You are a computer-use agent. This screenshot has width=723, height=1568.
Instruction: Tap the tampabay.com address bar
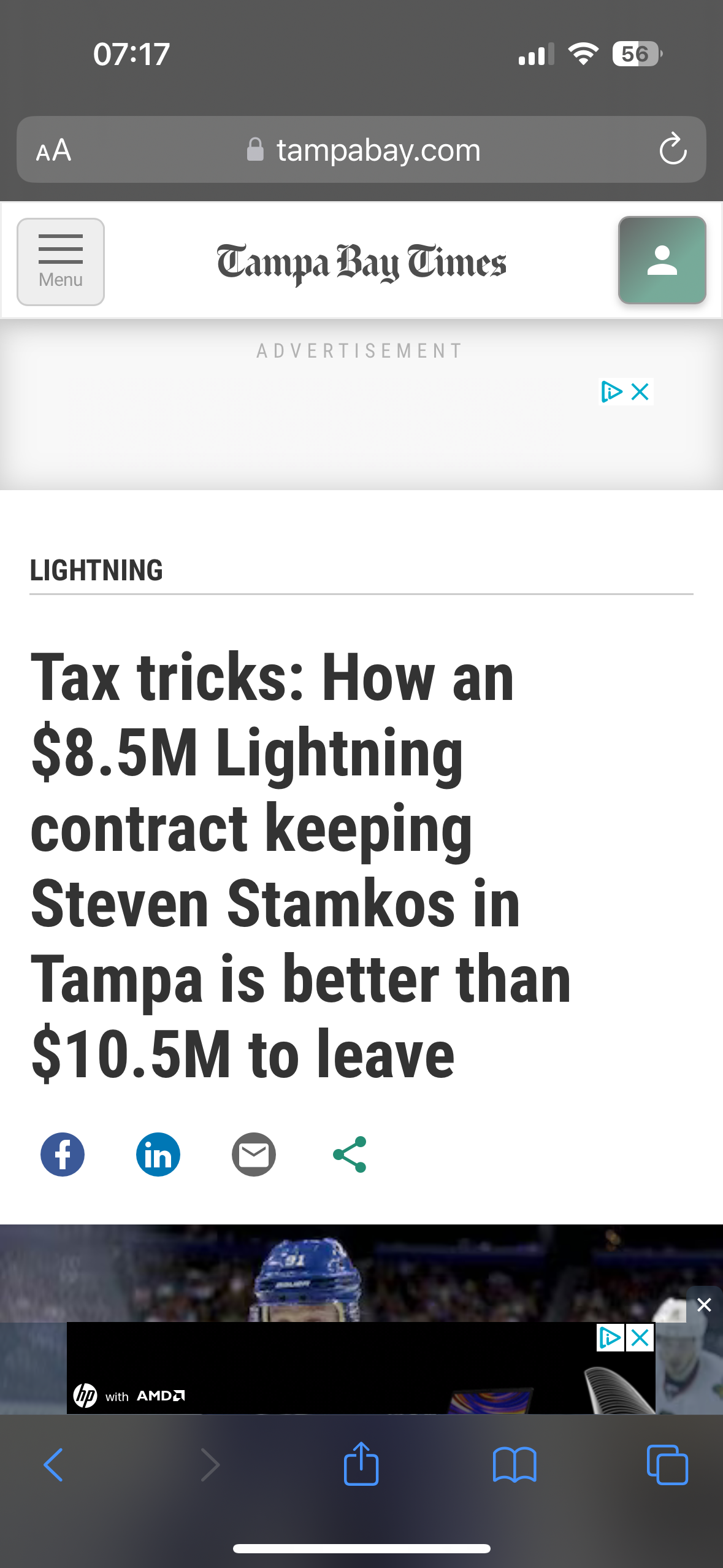(x=368, y=150)
